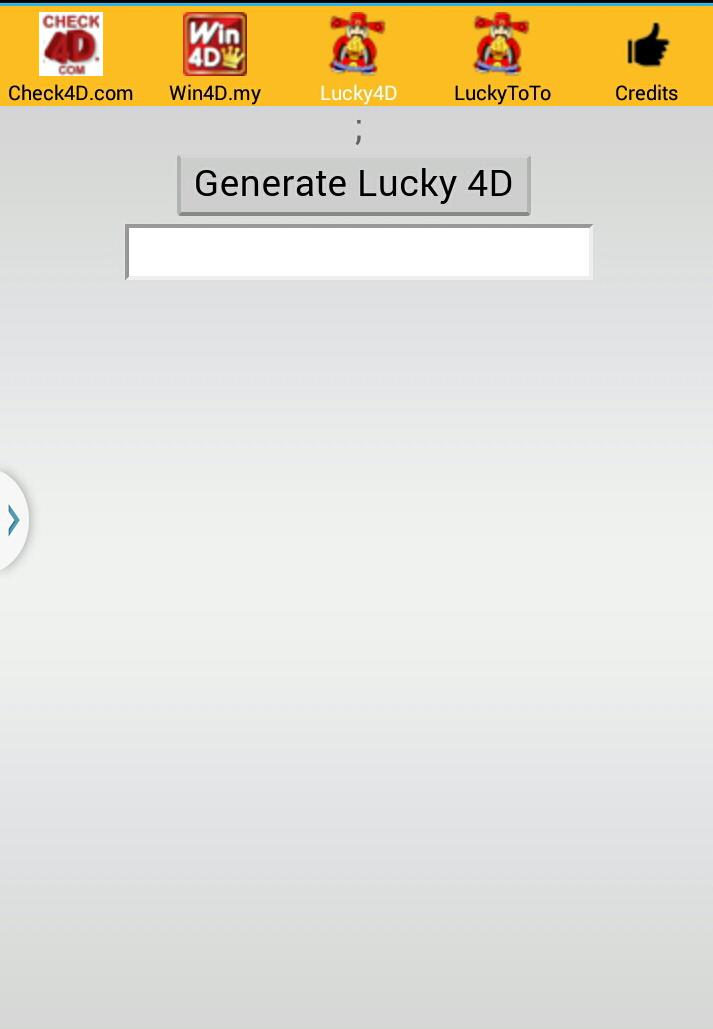Screen dimensions: 713x1029
Task: Expand the side panel arrow handle
Action: (x=13, y=520)
